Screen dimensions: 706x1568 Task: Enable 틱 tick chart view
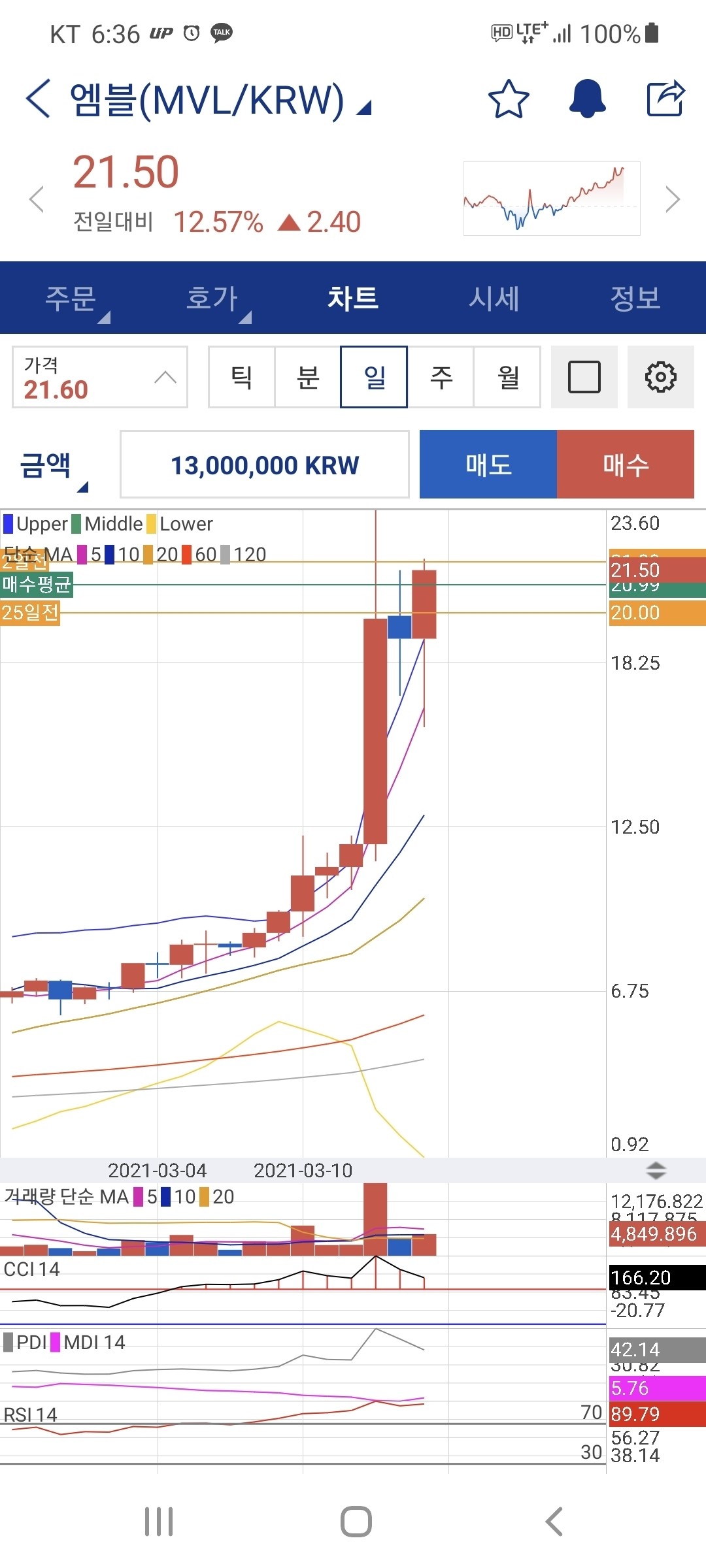pyautogui.click(x=241, y=378)
